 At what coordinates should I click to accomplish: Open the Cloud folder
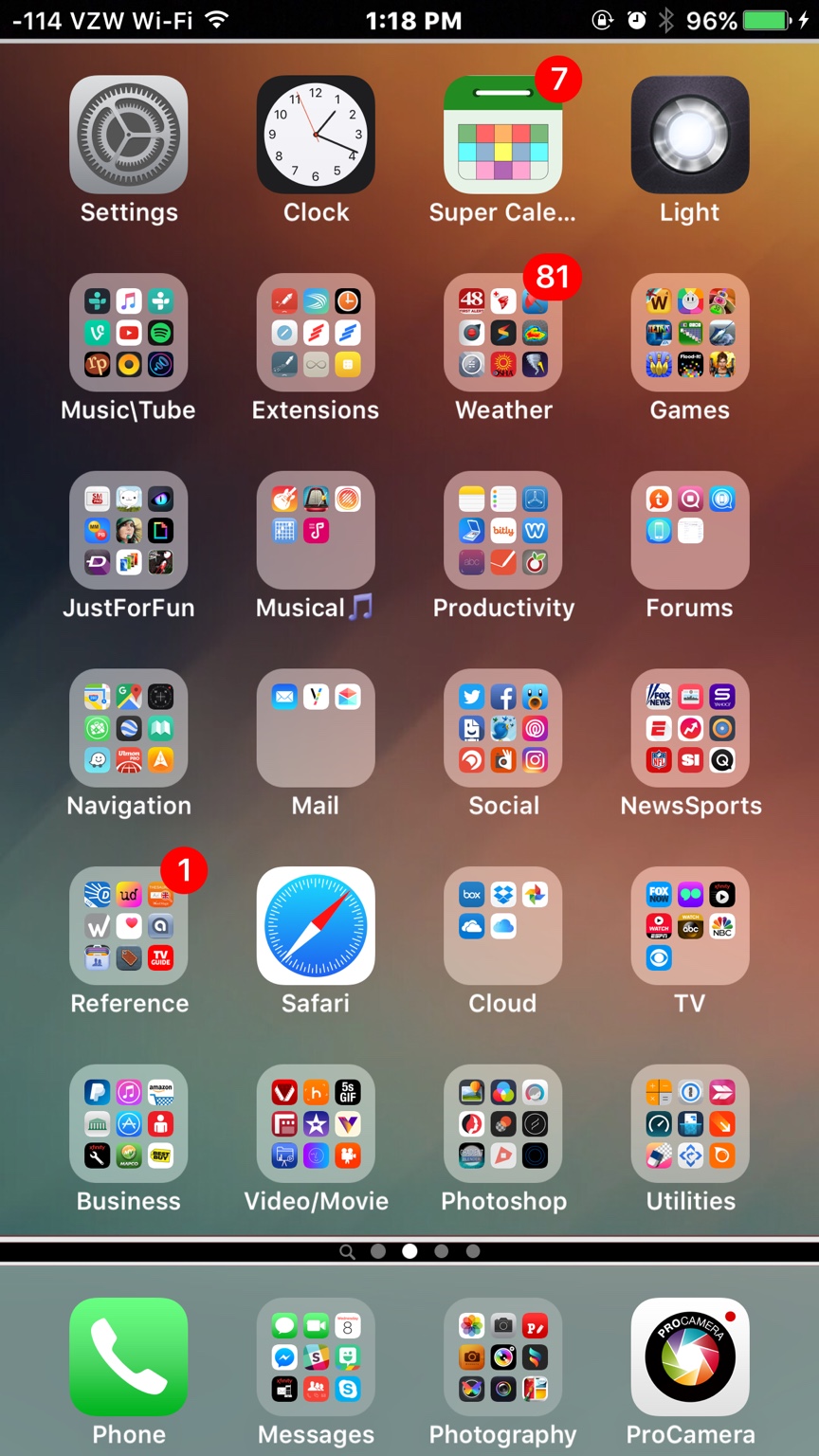click(502, 925)
